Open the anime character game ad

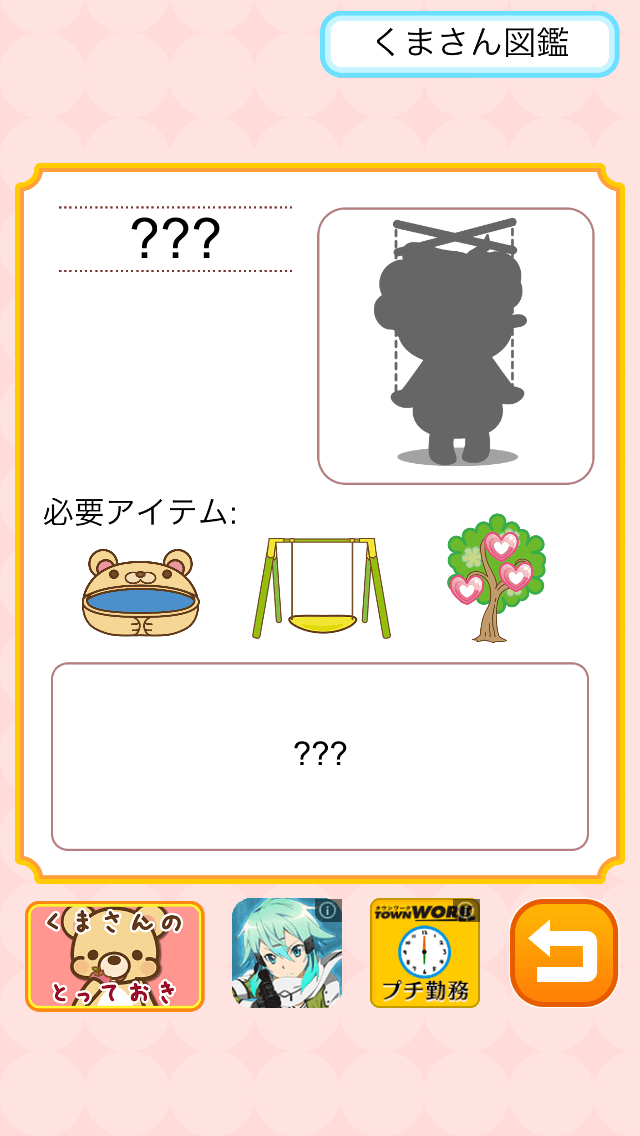tap(287, 953)
